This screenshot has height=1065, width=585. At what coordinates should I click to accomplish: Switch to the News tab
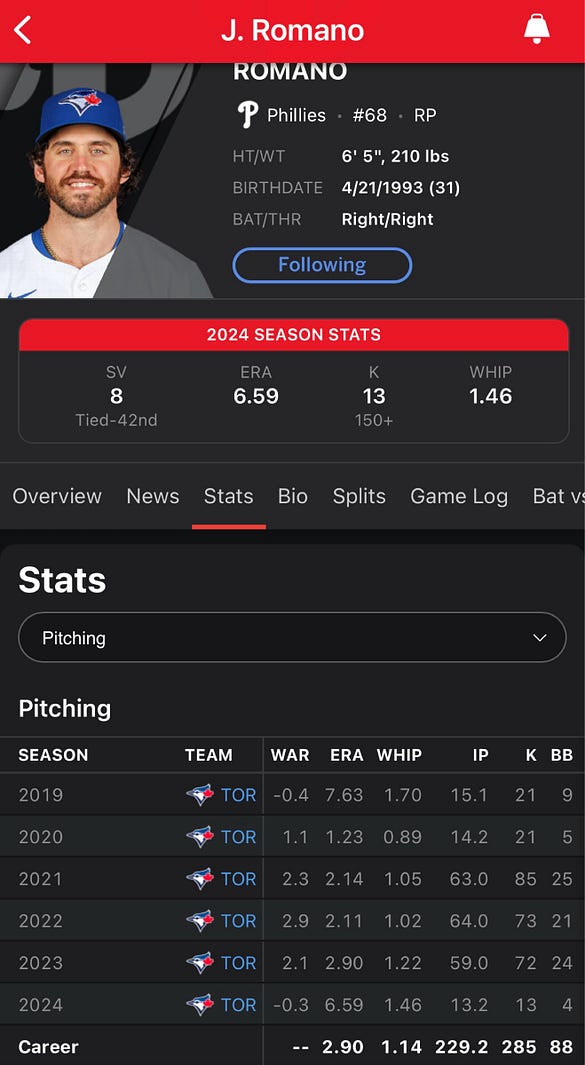153,497
